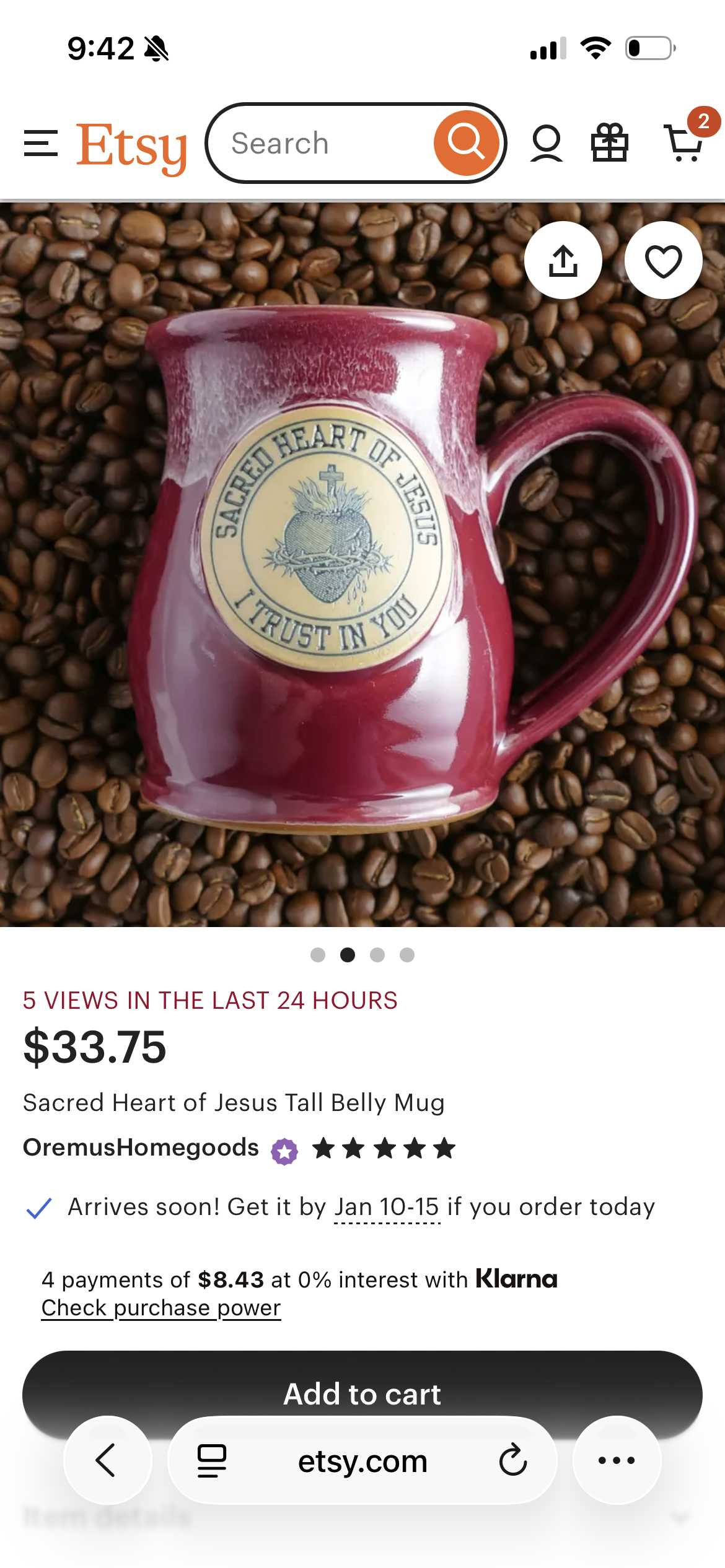Reload the etsy.com page
725x1568 pixels.
[x=513, y=1460]
